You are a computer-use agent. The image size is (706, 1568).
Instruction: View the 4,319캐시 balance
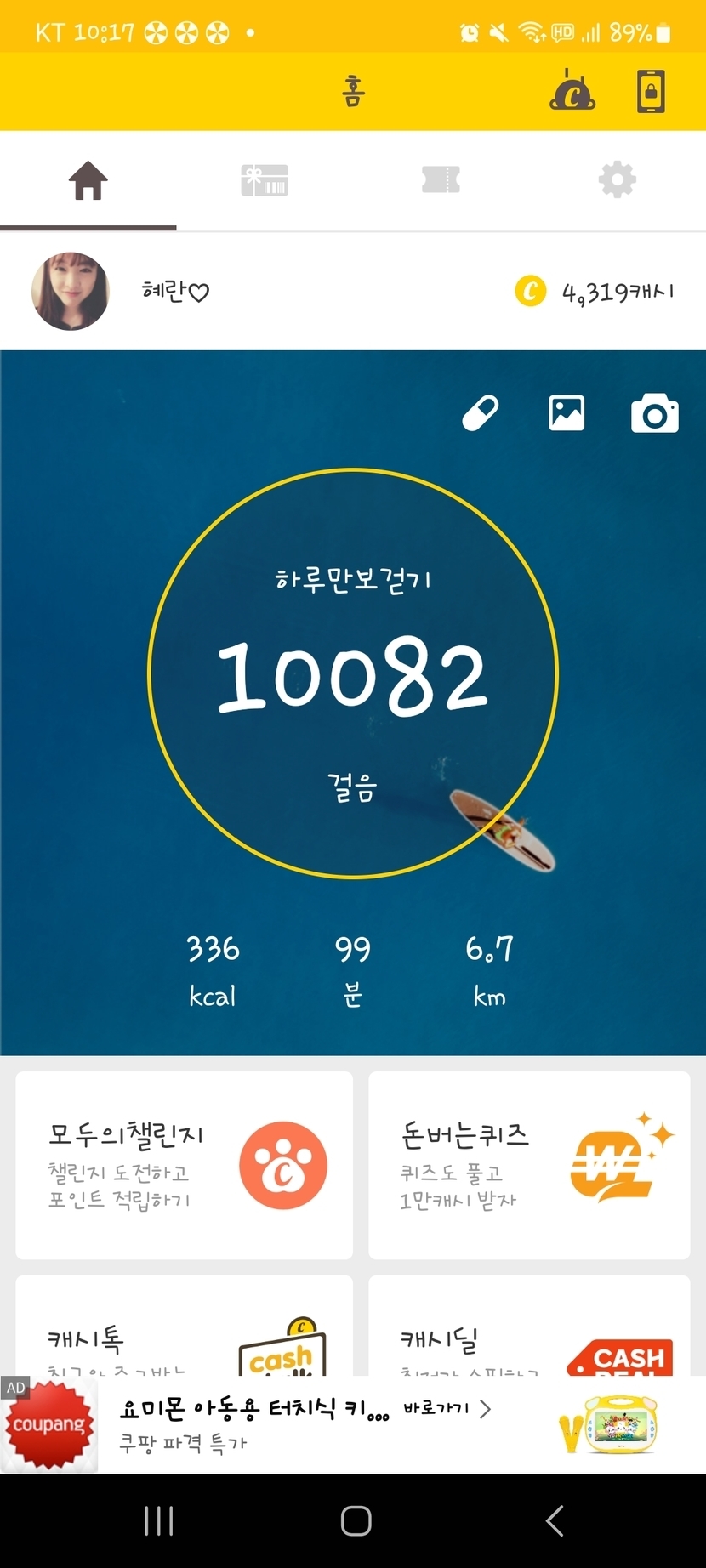595,292
